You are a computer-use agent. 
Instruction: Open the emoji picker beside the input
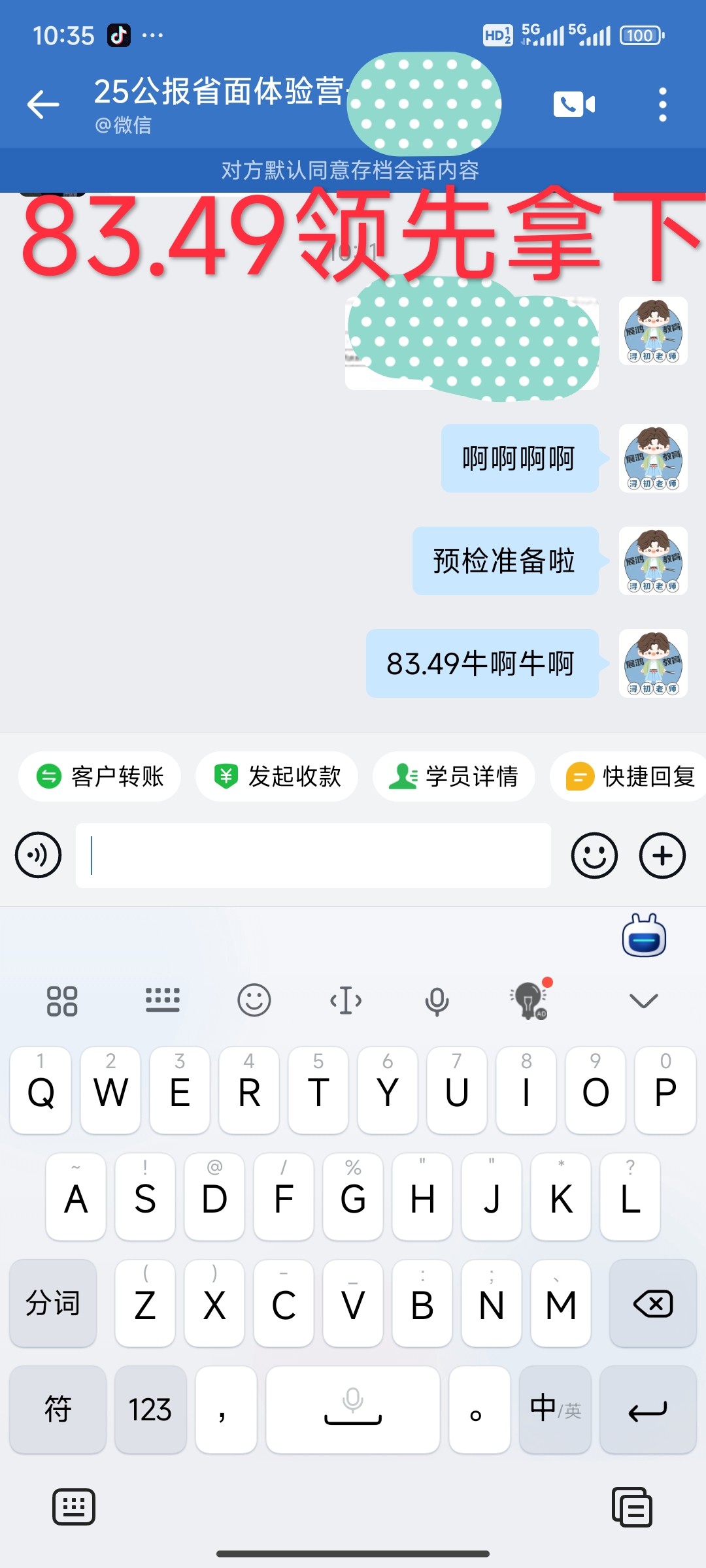point(594,855)
